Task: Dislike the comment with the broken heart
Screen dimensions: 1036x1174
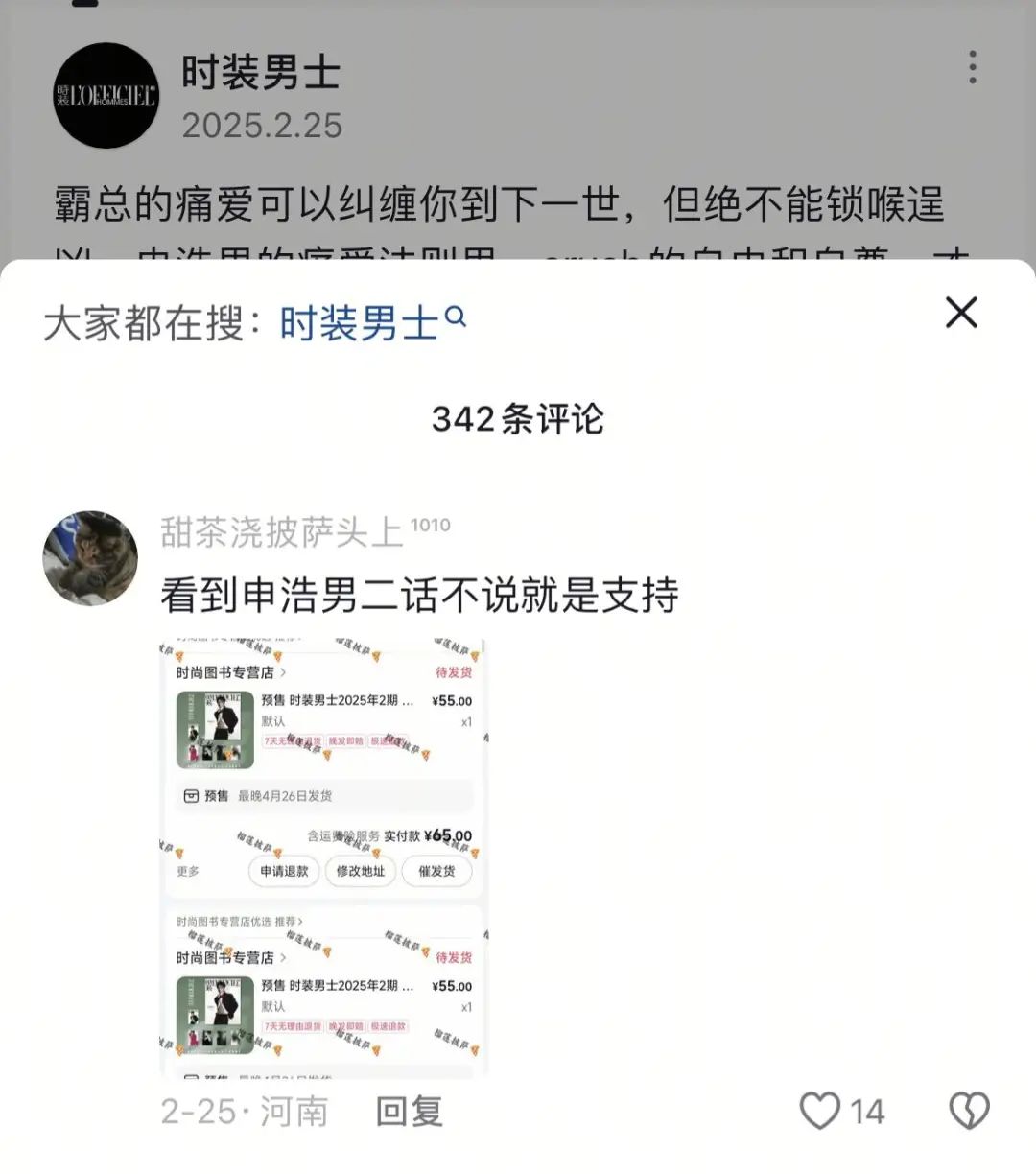Action: click(969, 1112)
